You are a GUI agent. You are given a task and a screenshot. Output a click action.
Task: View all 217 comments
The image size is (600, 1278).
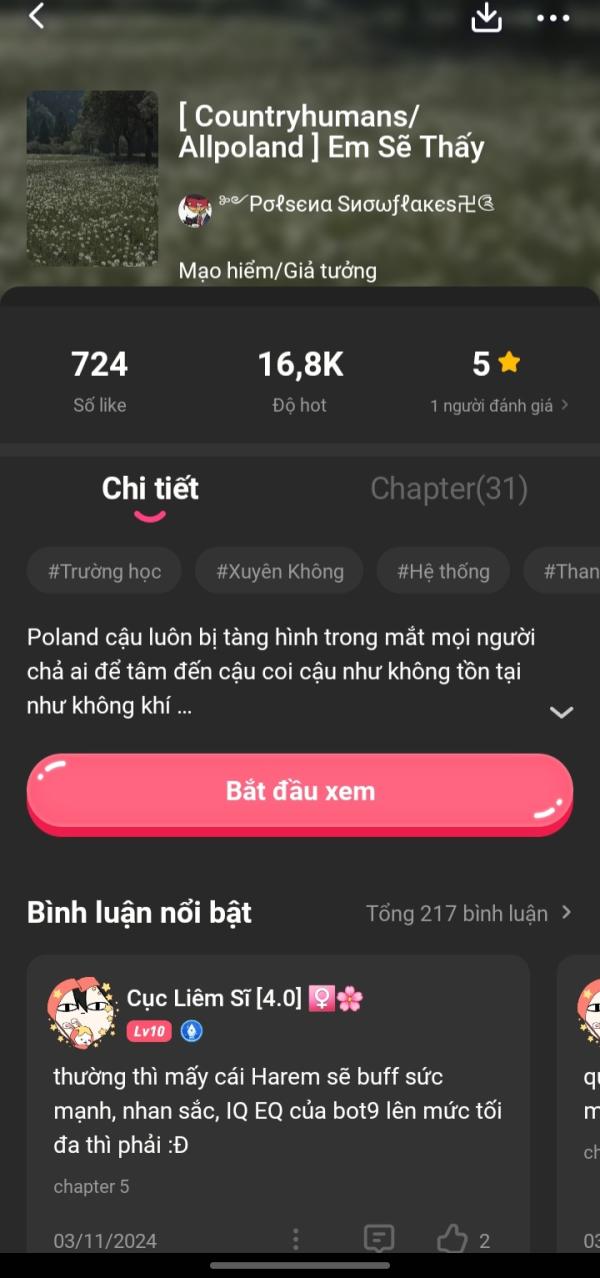point(468,913)
